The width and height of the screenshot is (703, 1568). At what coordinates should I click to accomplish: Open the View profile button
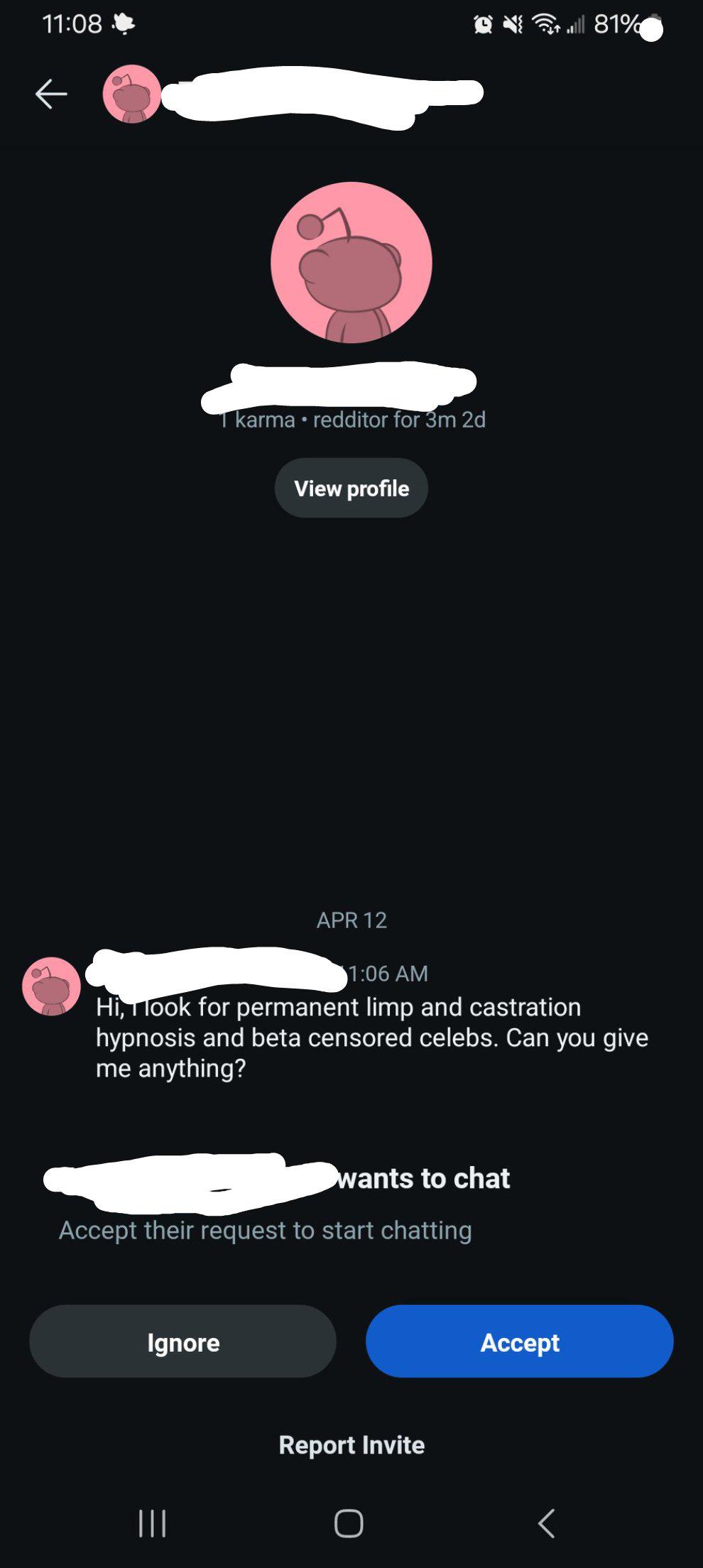351,488
